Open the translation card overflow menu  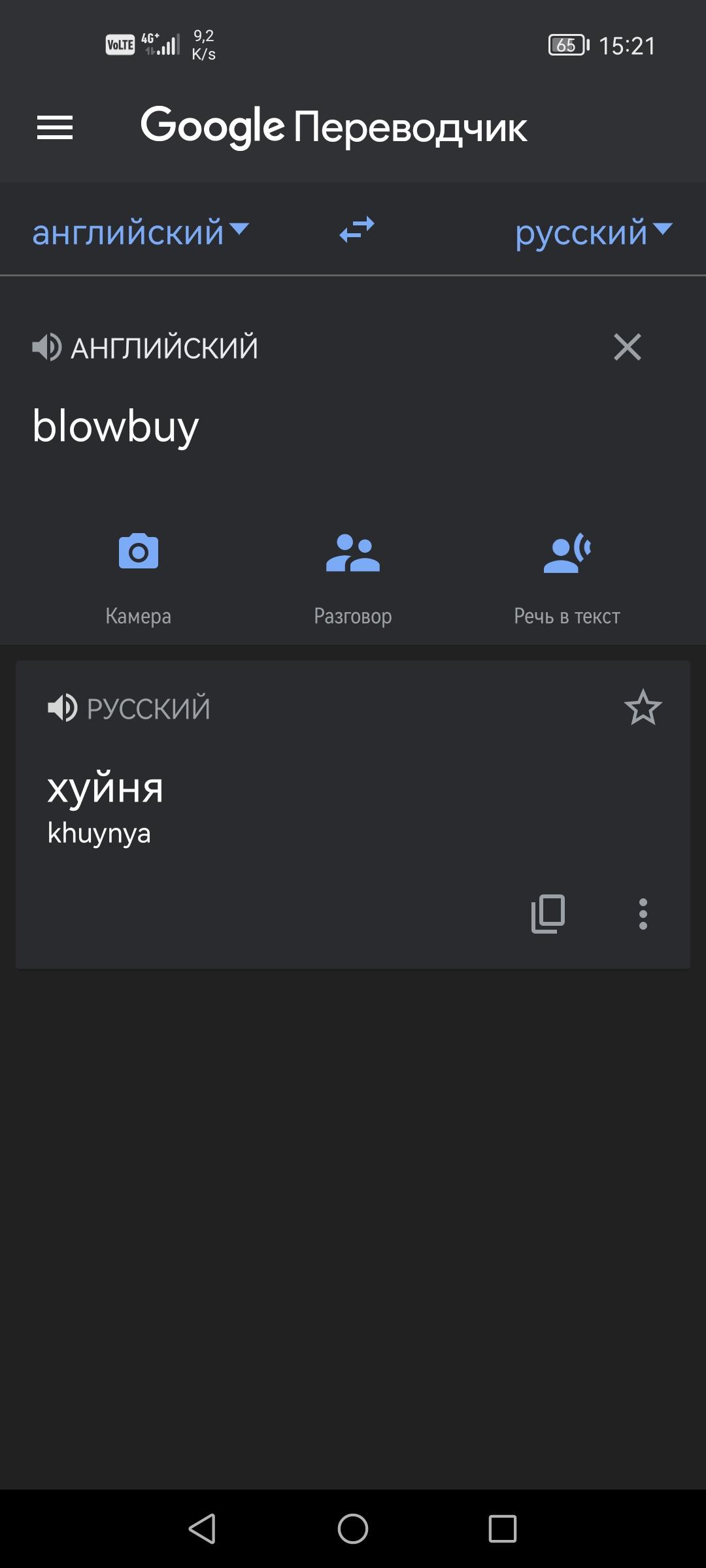(x=643, y=913)
